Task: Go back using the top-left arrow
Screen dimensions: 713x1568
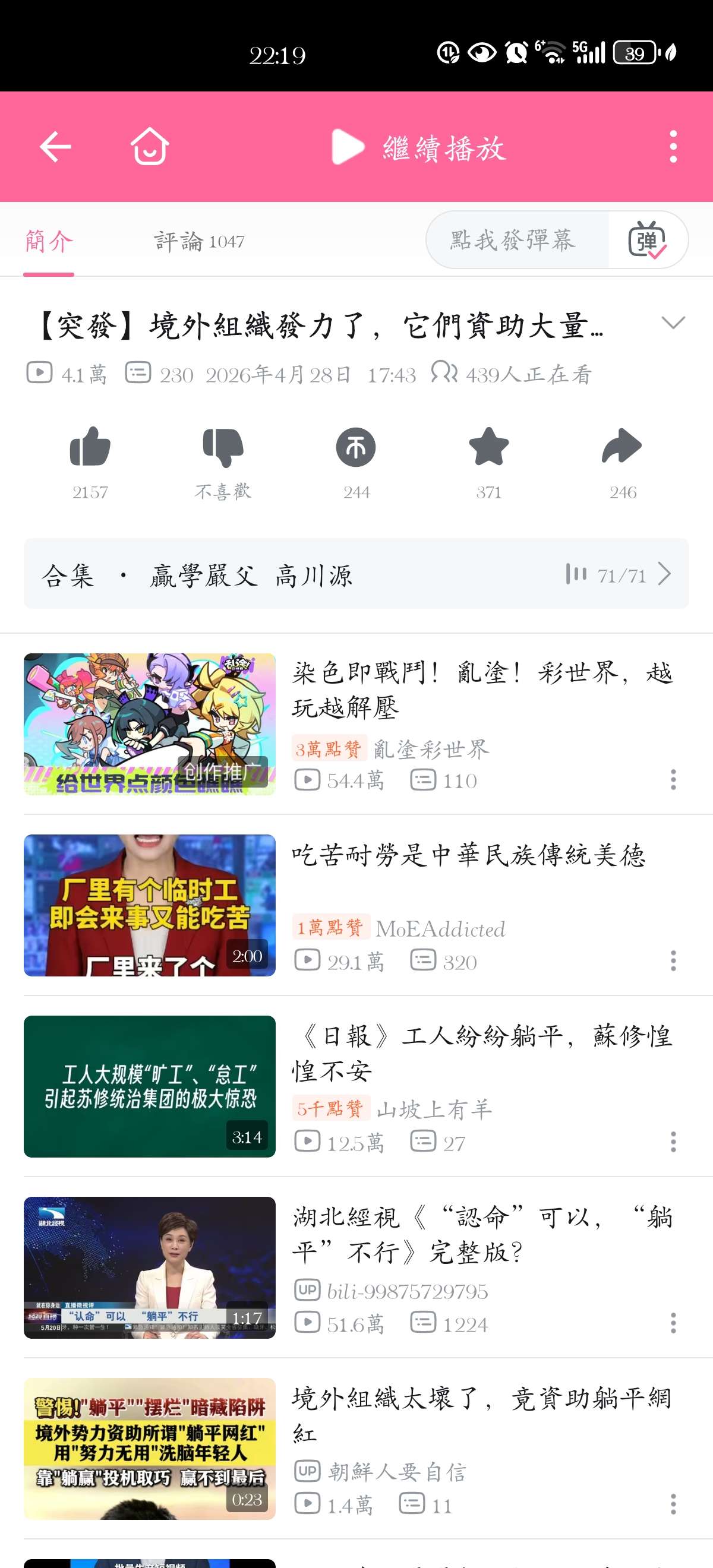Action: tap(55, 147)
